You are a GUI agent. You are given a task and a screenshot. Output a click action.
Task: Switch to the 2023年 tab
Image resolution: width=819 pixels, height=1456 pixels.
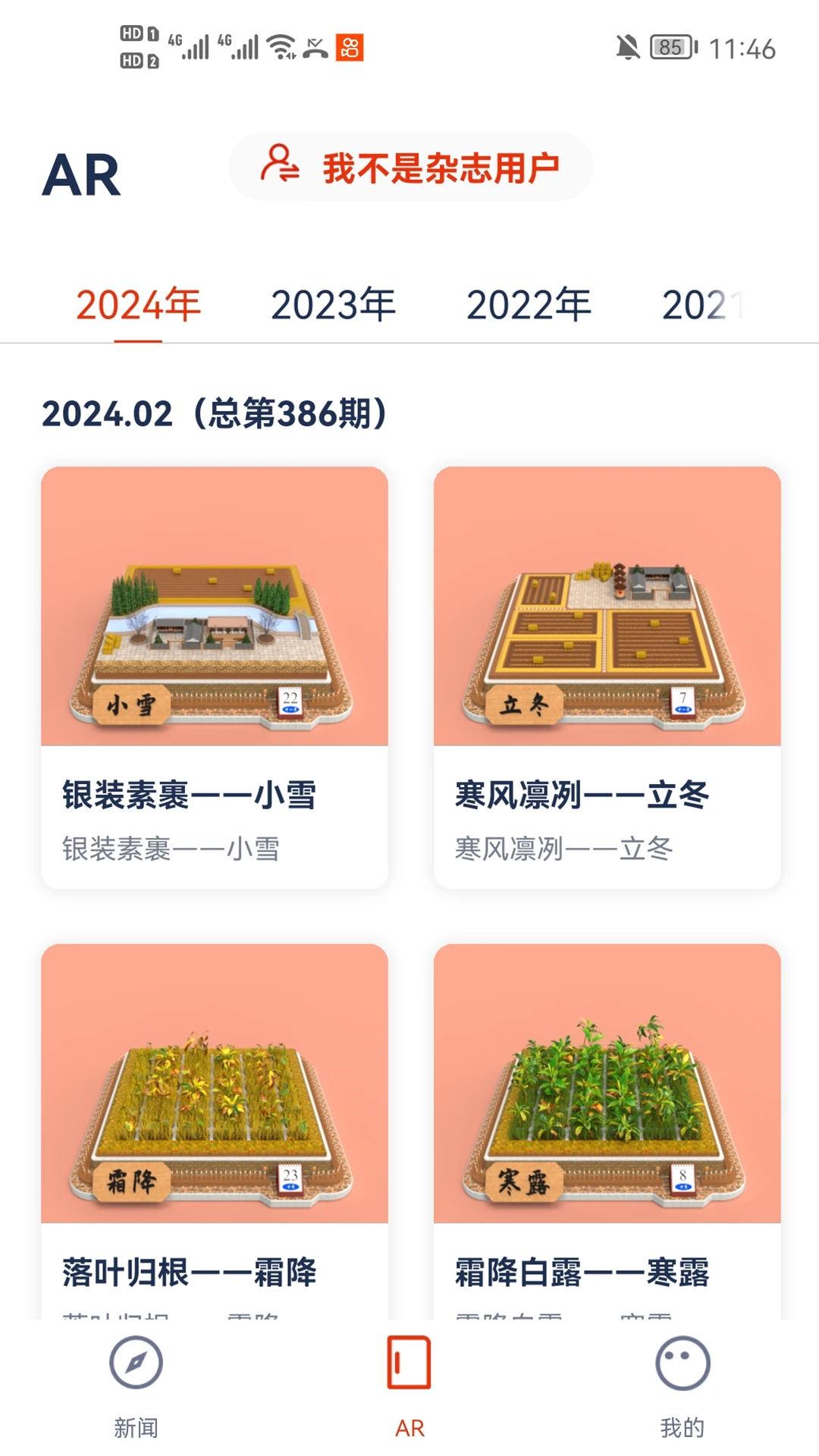[x=333, y=306]
